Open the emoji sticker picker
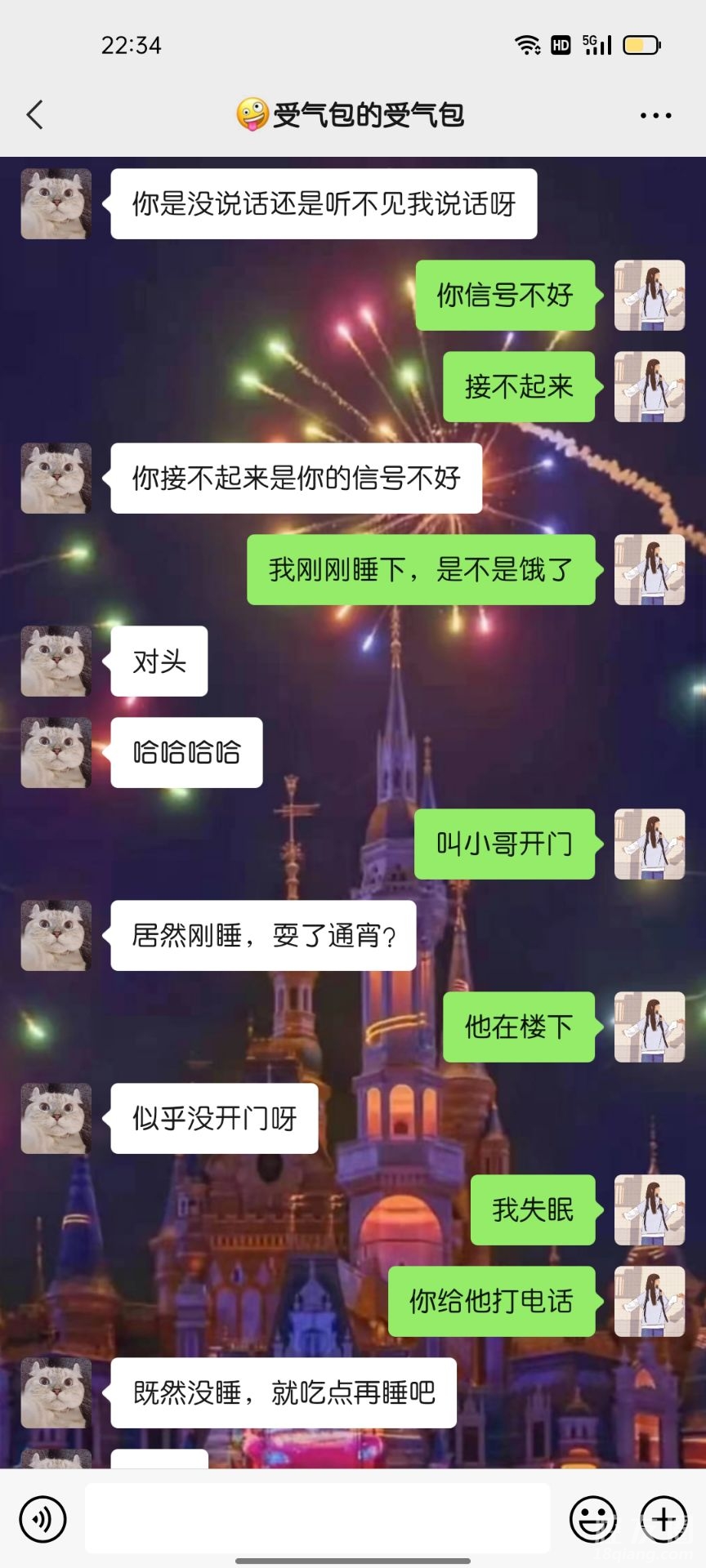Screen dimensions: 706x1568 pyautogui.click(x=592, y=1519)
